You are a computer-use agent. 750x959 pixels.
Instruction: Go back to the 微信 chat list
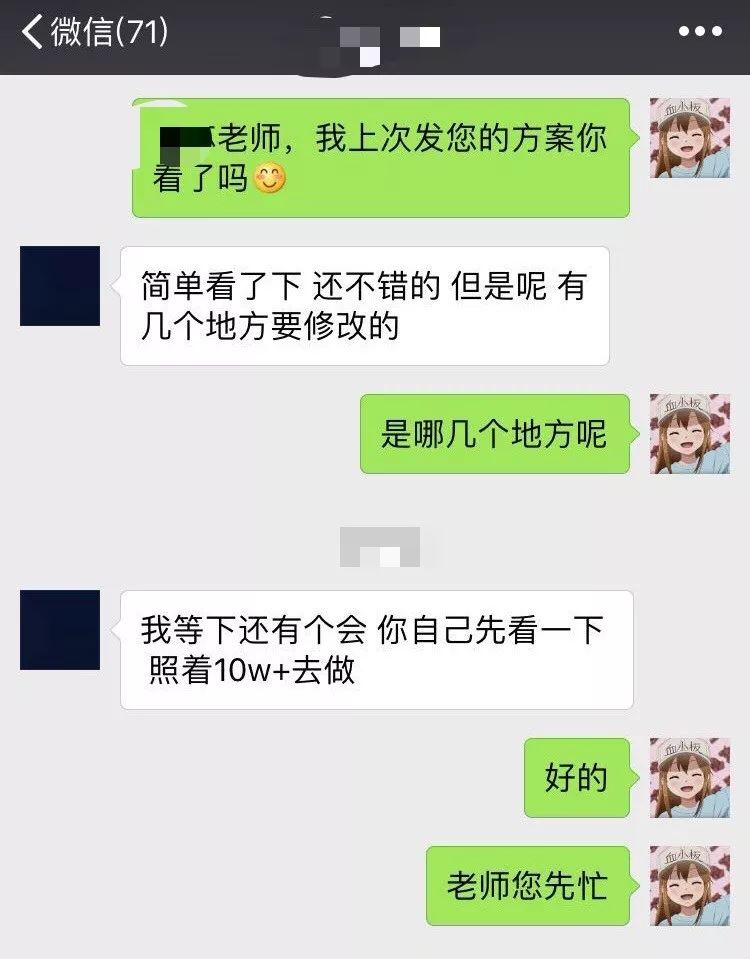coord(92,32)
